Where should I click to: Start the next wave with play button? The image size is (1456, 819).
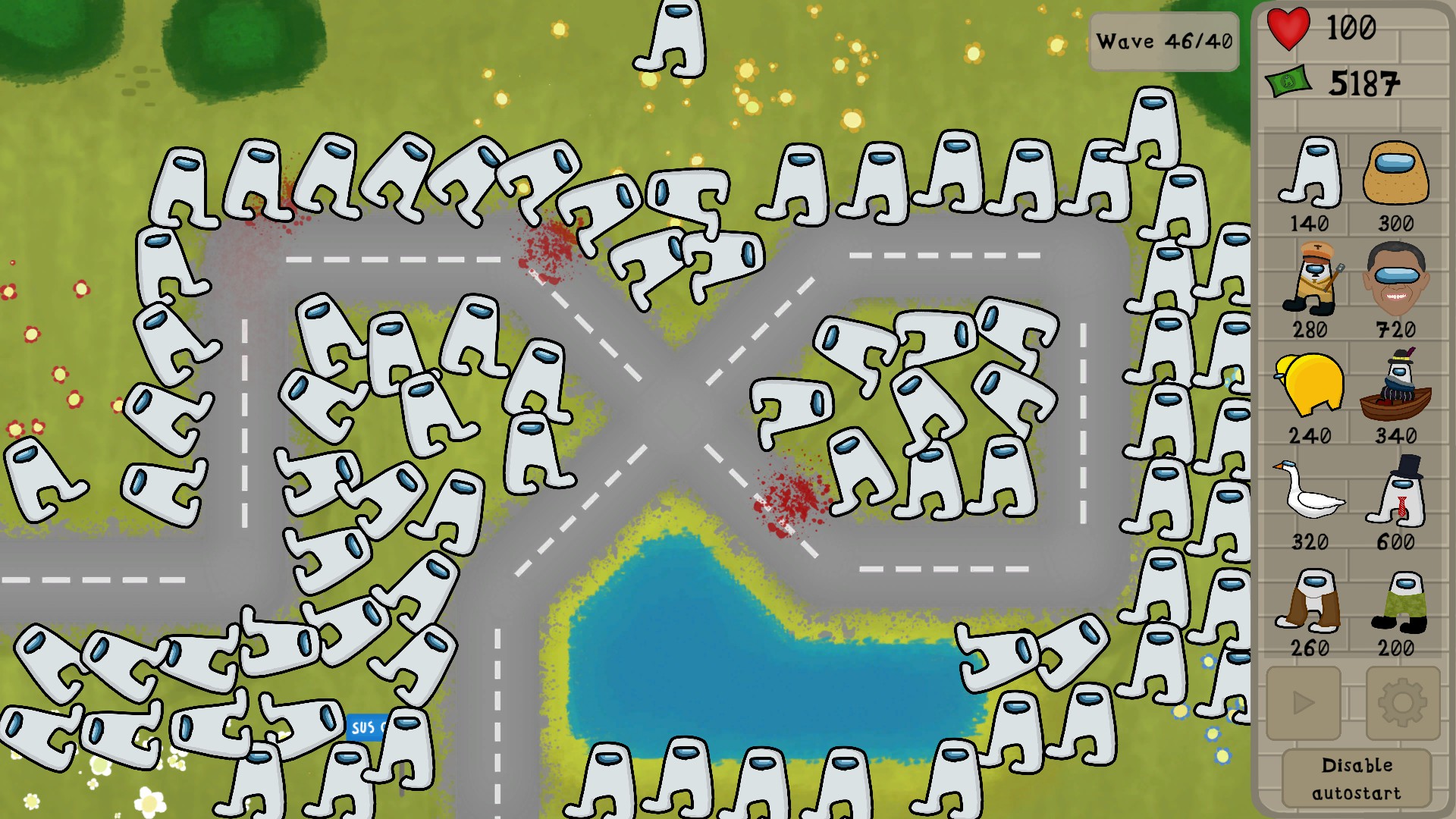pos(1303,703)
